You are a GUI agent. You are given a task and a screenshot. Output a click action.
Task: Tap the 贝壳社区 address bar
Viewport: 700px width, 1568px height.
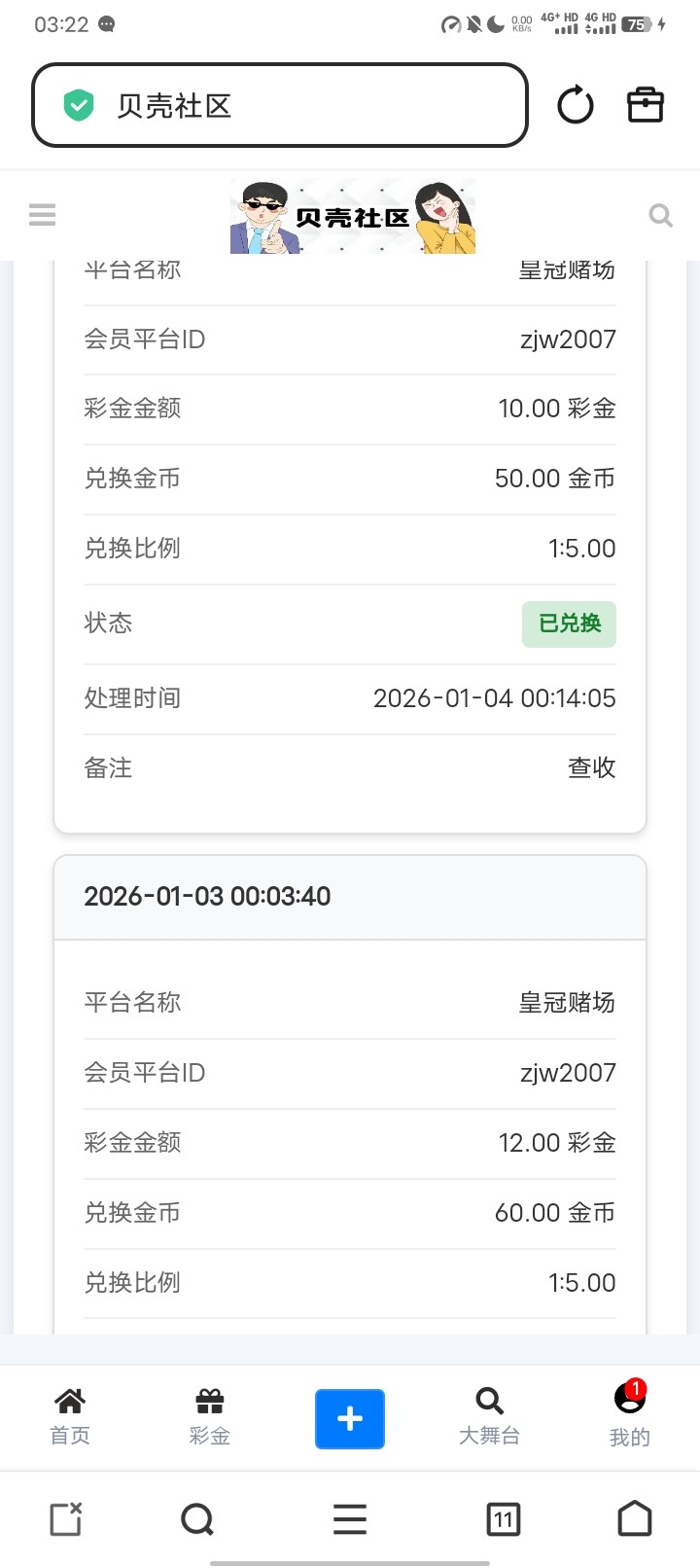click(280, 105)
